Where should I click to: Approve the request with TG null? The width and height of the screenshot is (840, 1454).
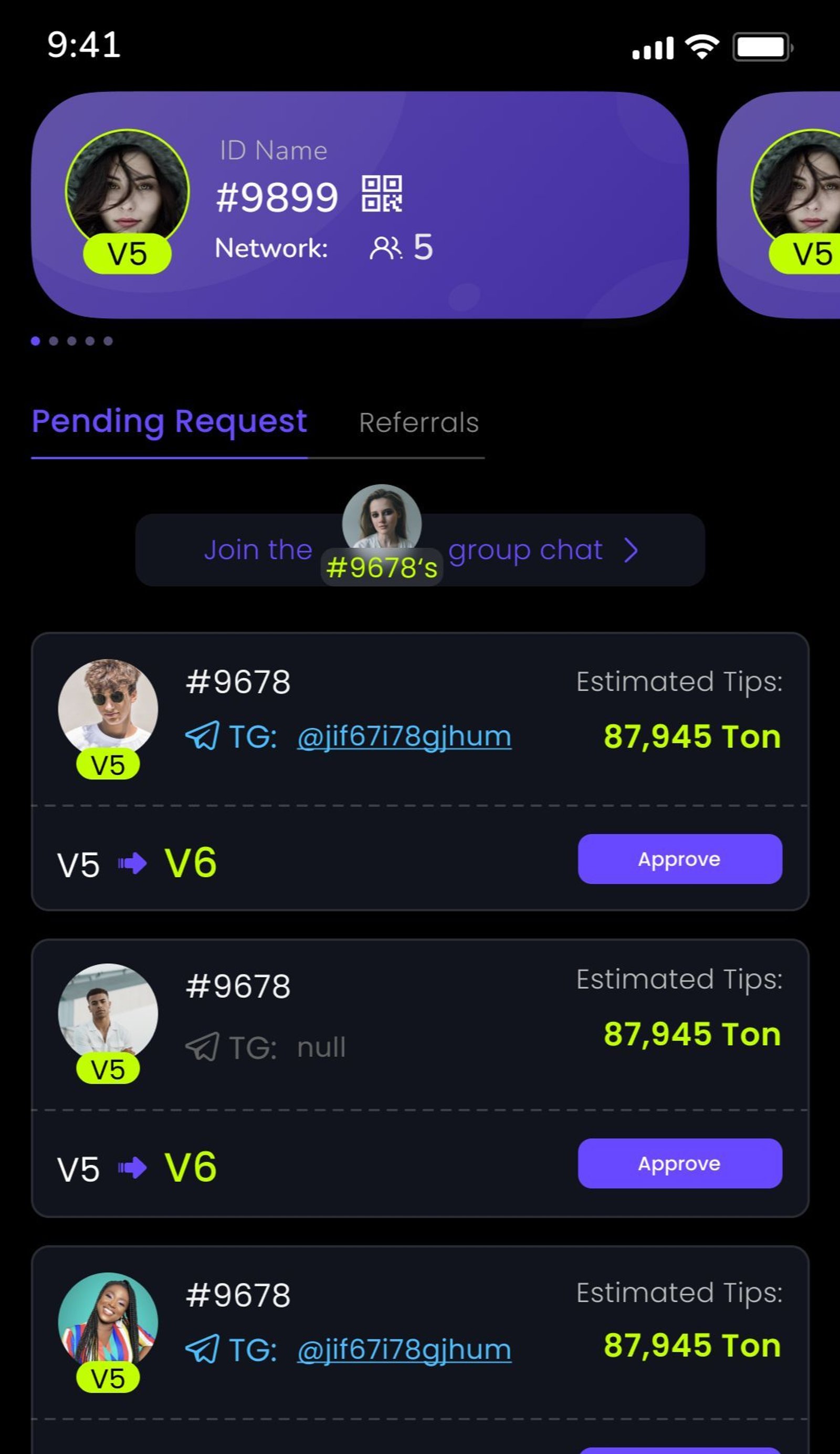click(679, 1164)
